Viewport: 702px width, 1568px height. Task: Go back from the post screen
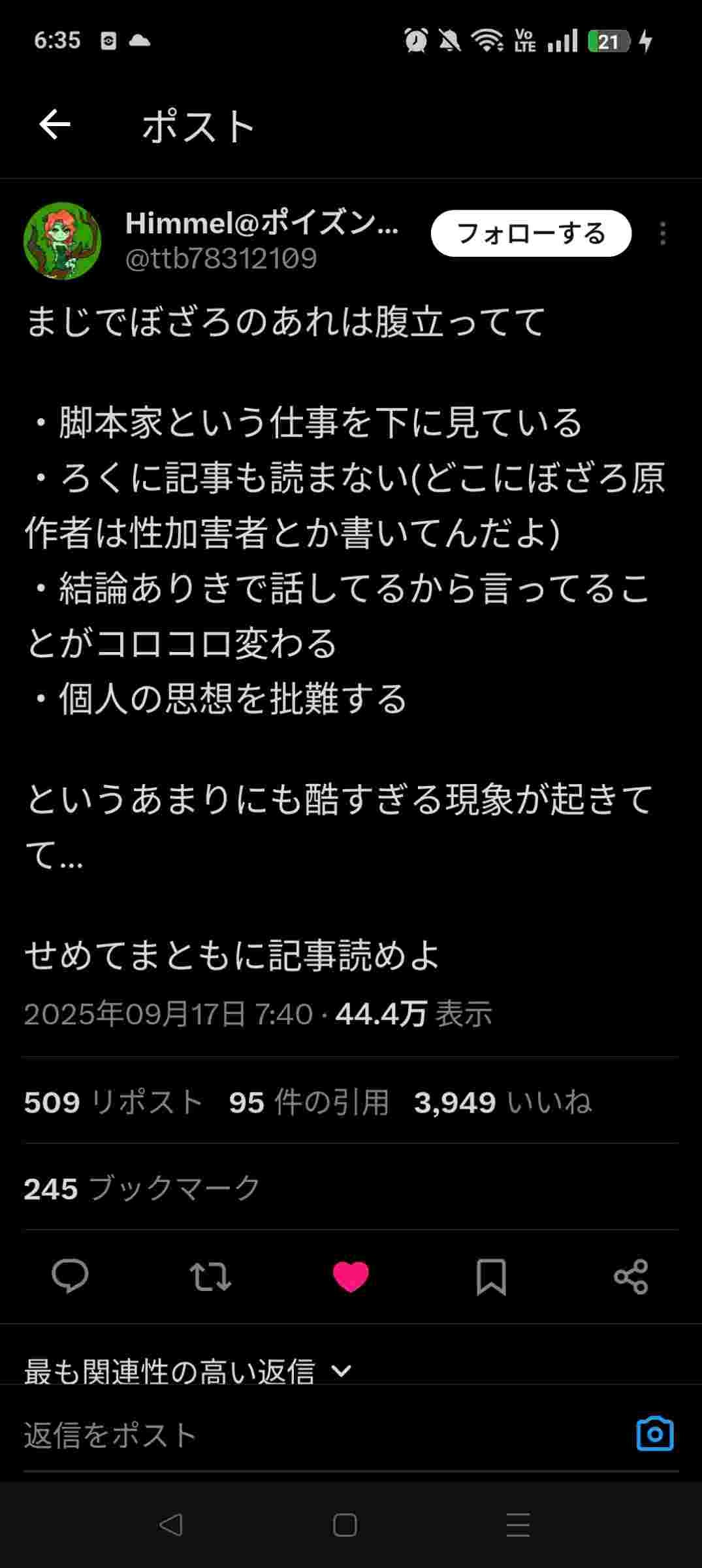[x=55, y=125]
